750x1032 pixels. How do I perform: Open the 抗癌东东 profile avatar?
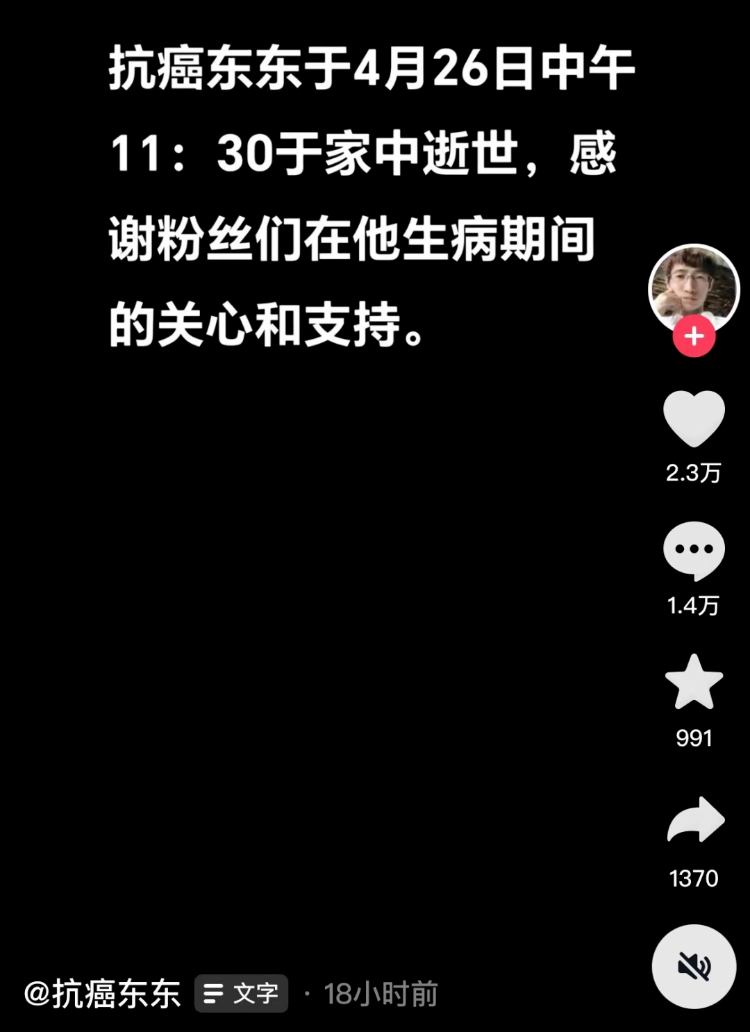pos(693,286)
